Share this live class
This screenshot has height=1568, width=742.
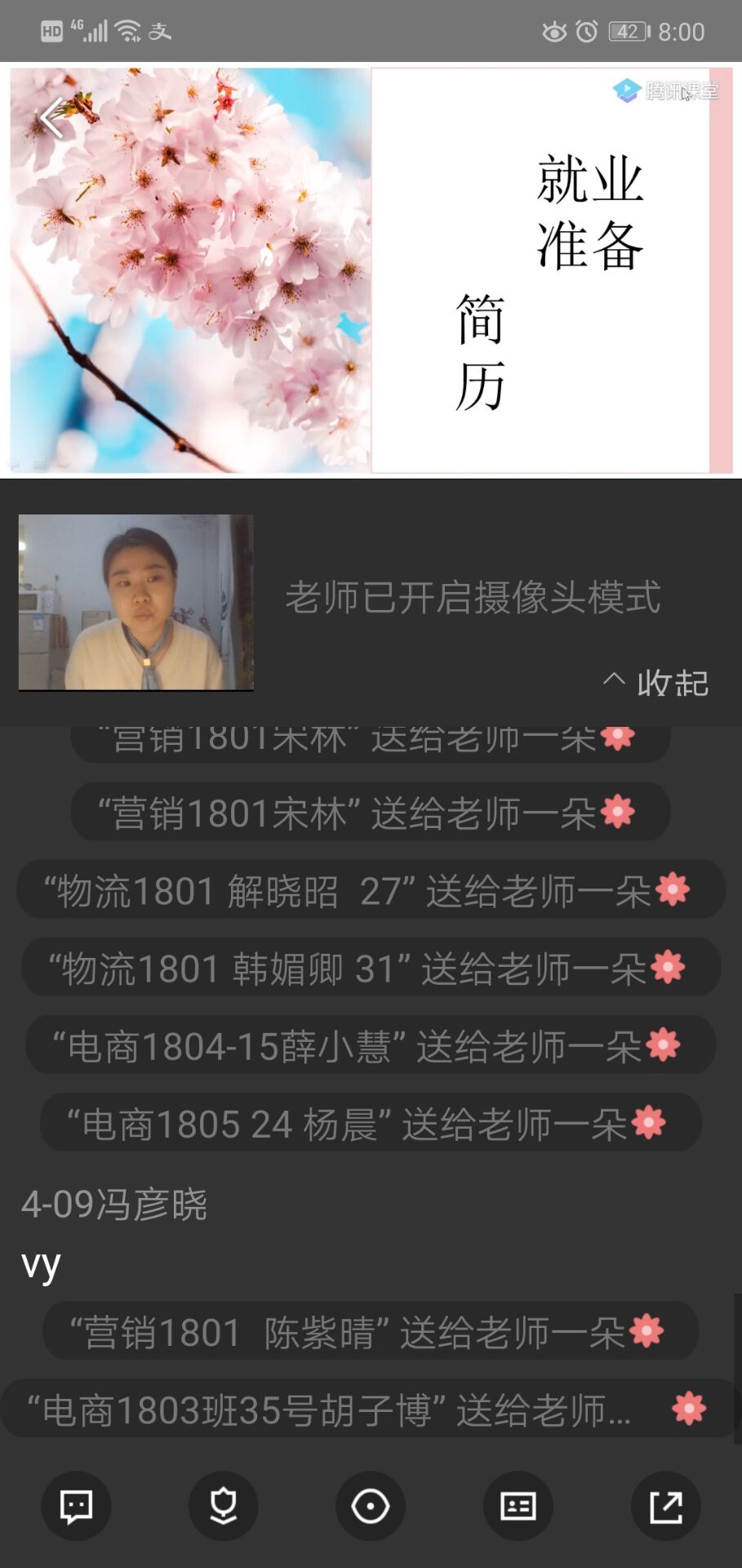pyautogui.click(x=665, y=1507)
